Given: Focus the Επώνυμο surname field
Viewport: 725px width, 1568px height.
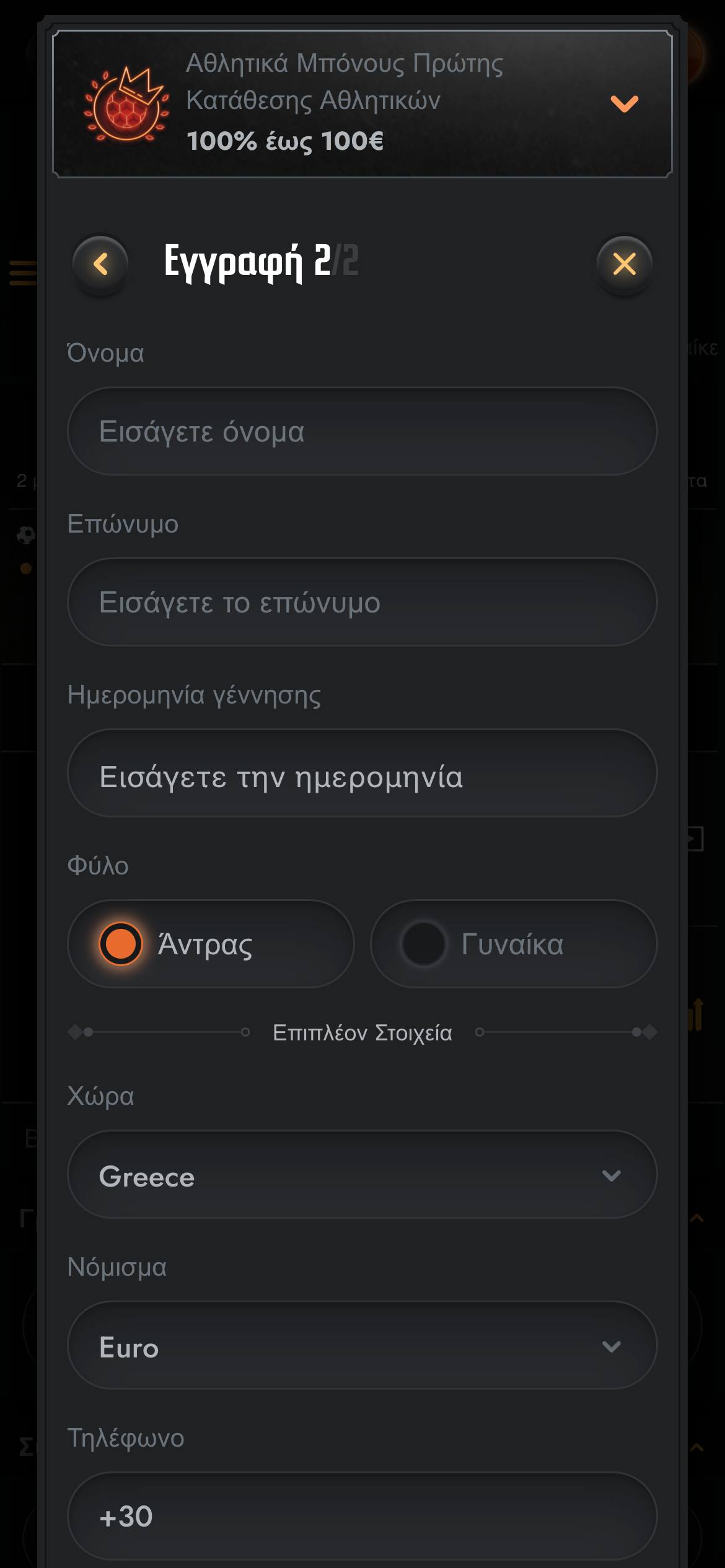Looking at the screenshot, I should [x=362, y=603].
